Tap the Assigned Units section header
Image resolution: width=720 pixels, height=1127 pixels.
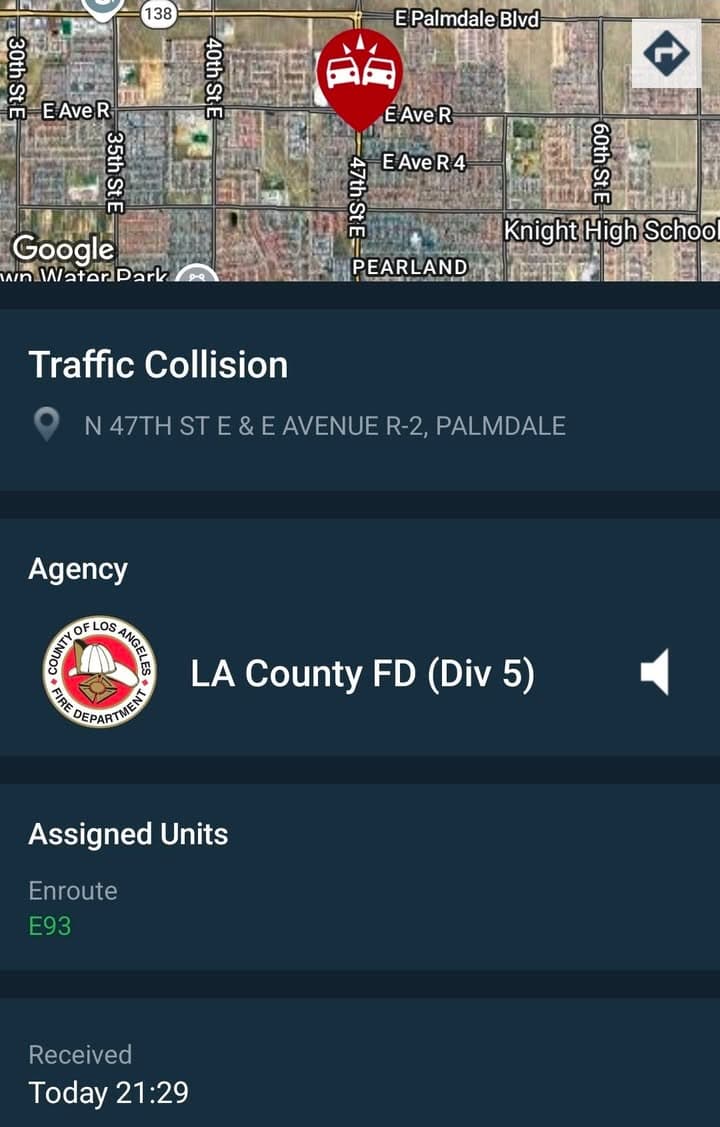tap(129, 834)
